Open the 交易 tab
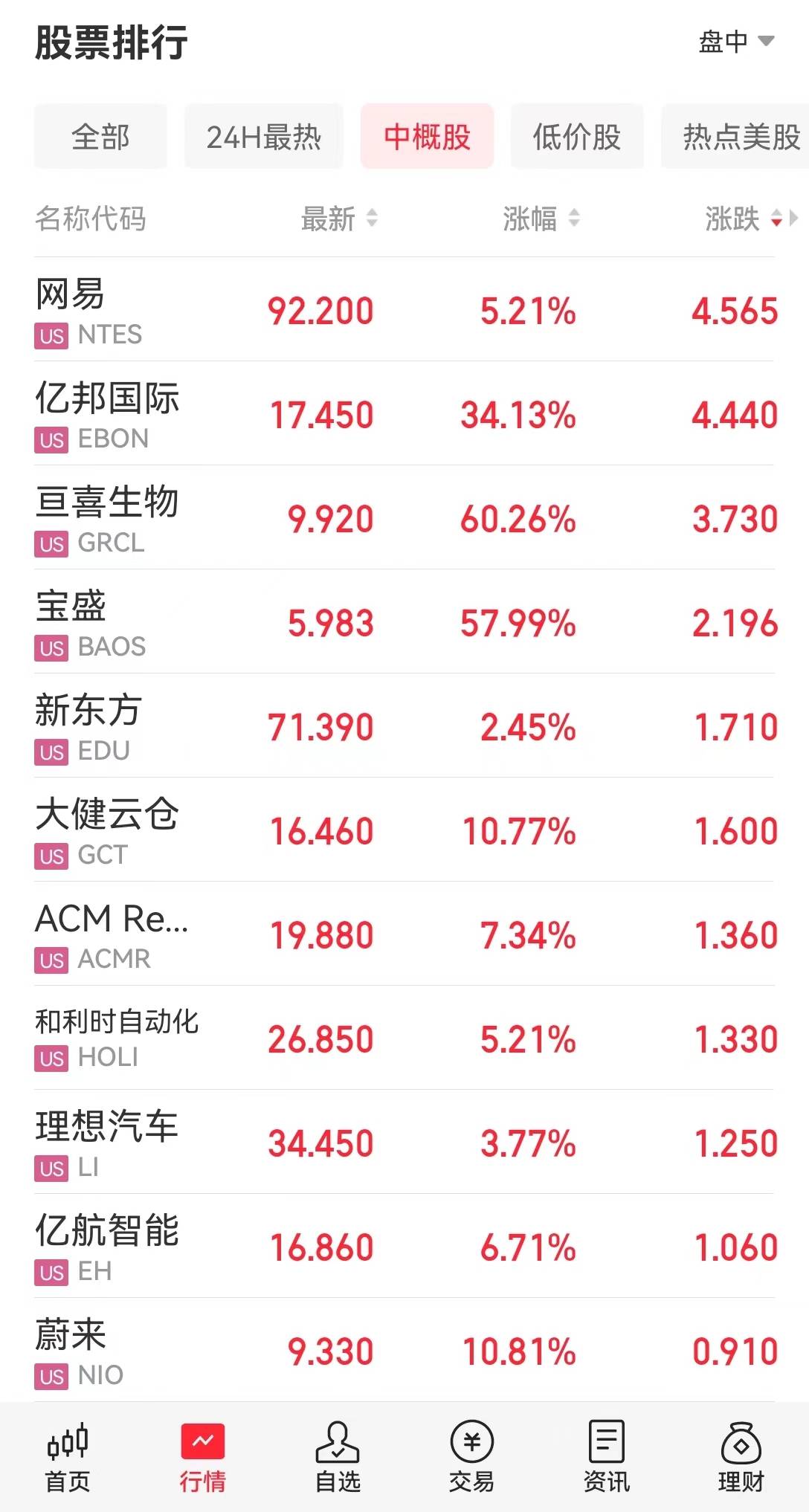Image resolution: width=809 pixels, height=1512 pixels. pyautogui.click(x=471, y=1457)
